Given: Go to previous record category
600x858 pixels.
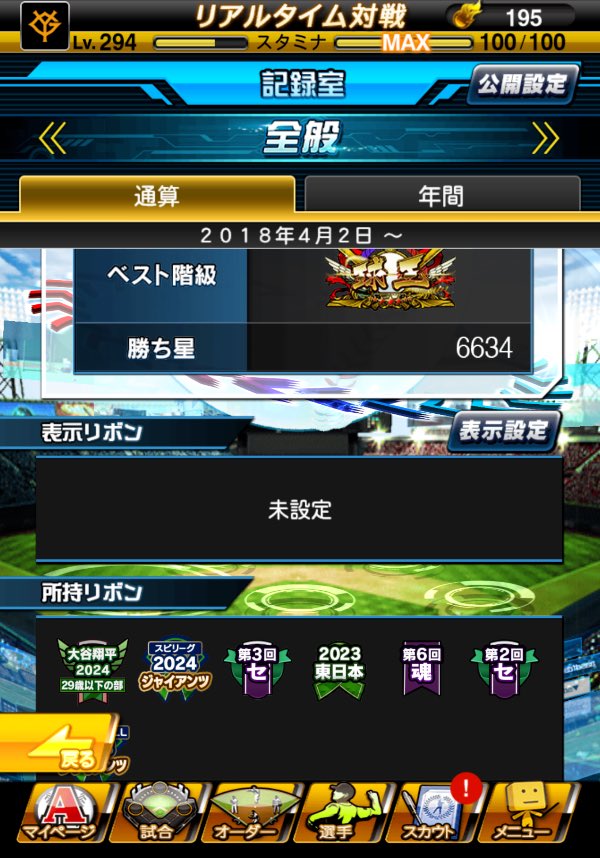Looking at the screenshot, I should coord(52,138).
